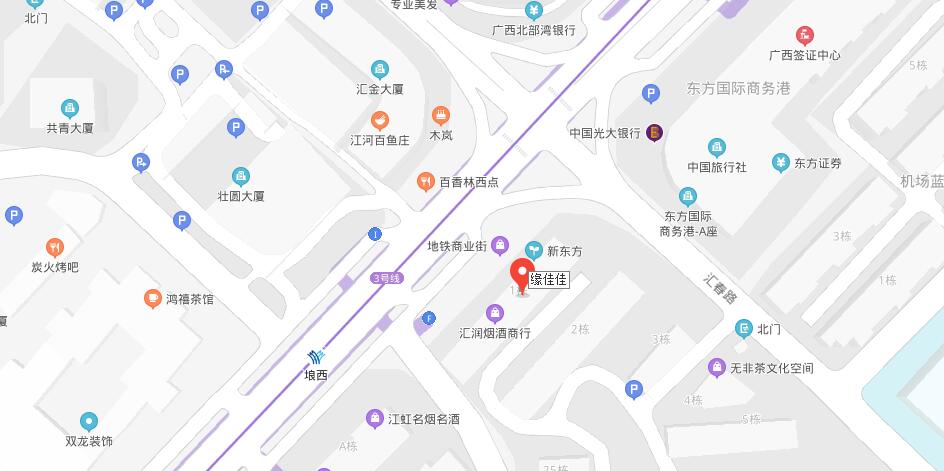Screen dimensions: 944x471
Task: Open 广西签证中心 marker
Action: 805,36
